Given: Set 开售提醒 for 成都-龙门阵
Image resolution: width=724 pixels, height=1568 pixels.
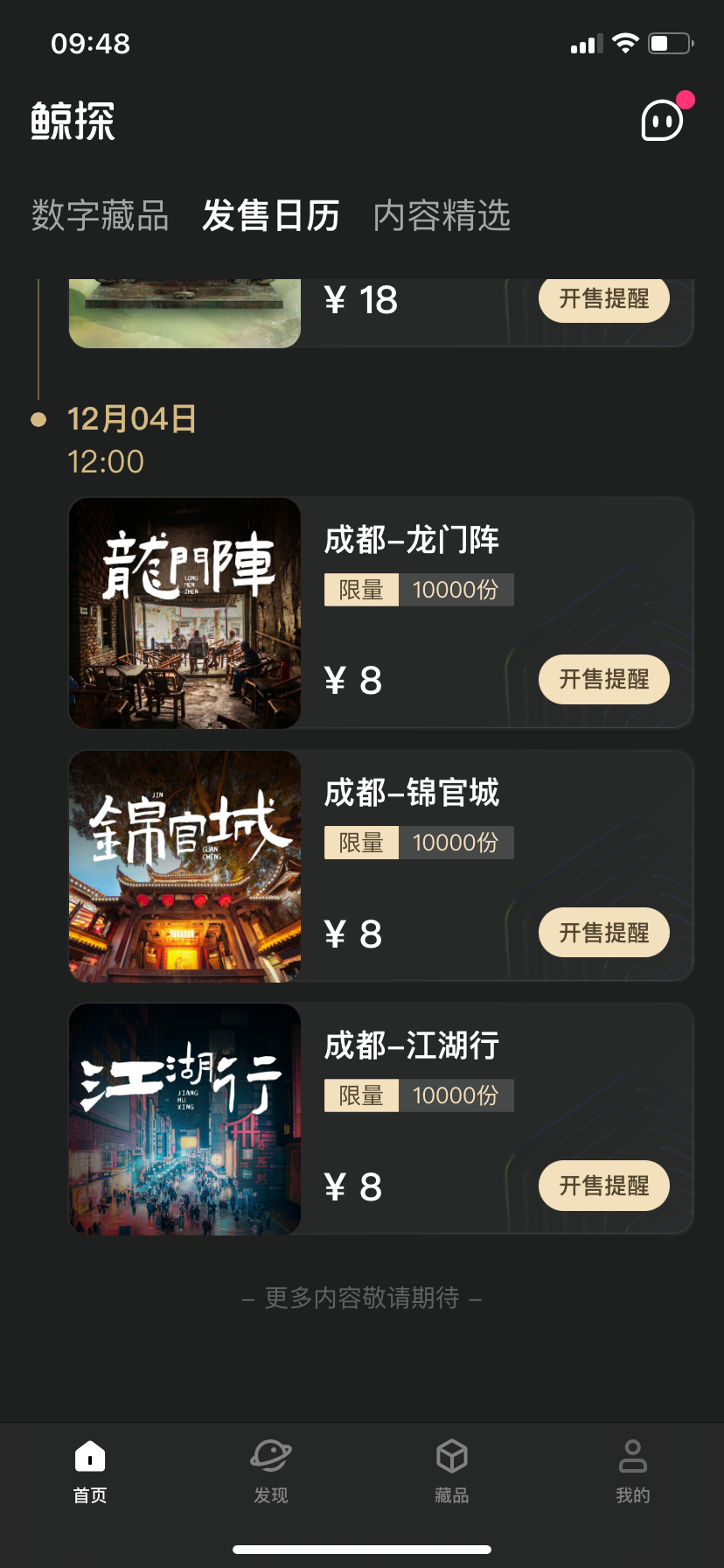Looking at the screenshot, I should [603, 679].
